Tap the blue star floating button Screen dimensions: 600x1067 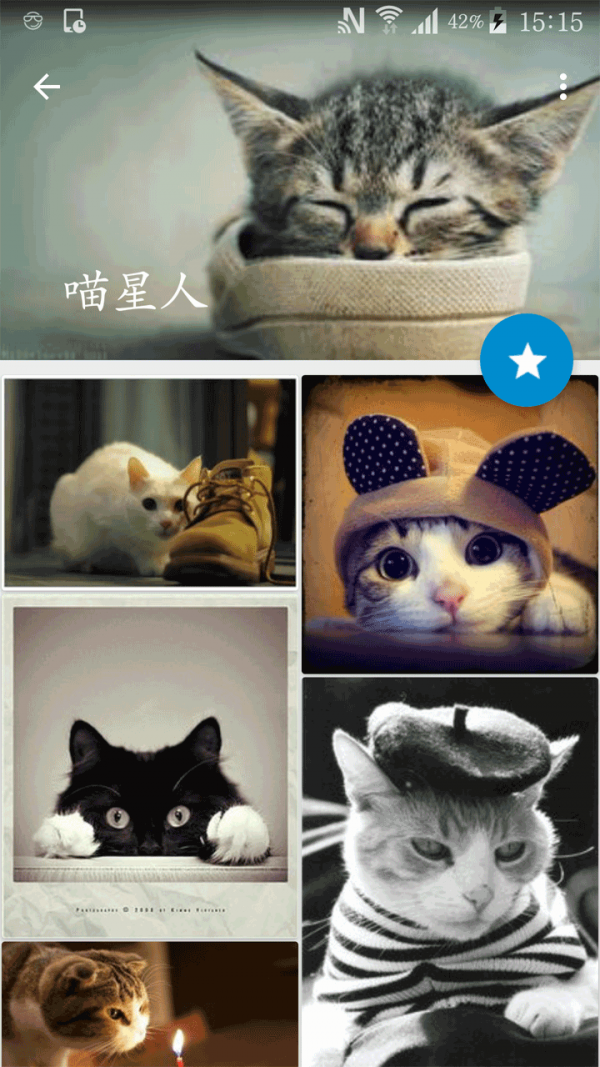coord(526,360)
